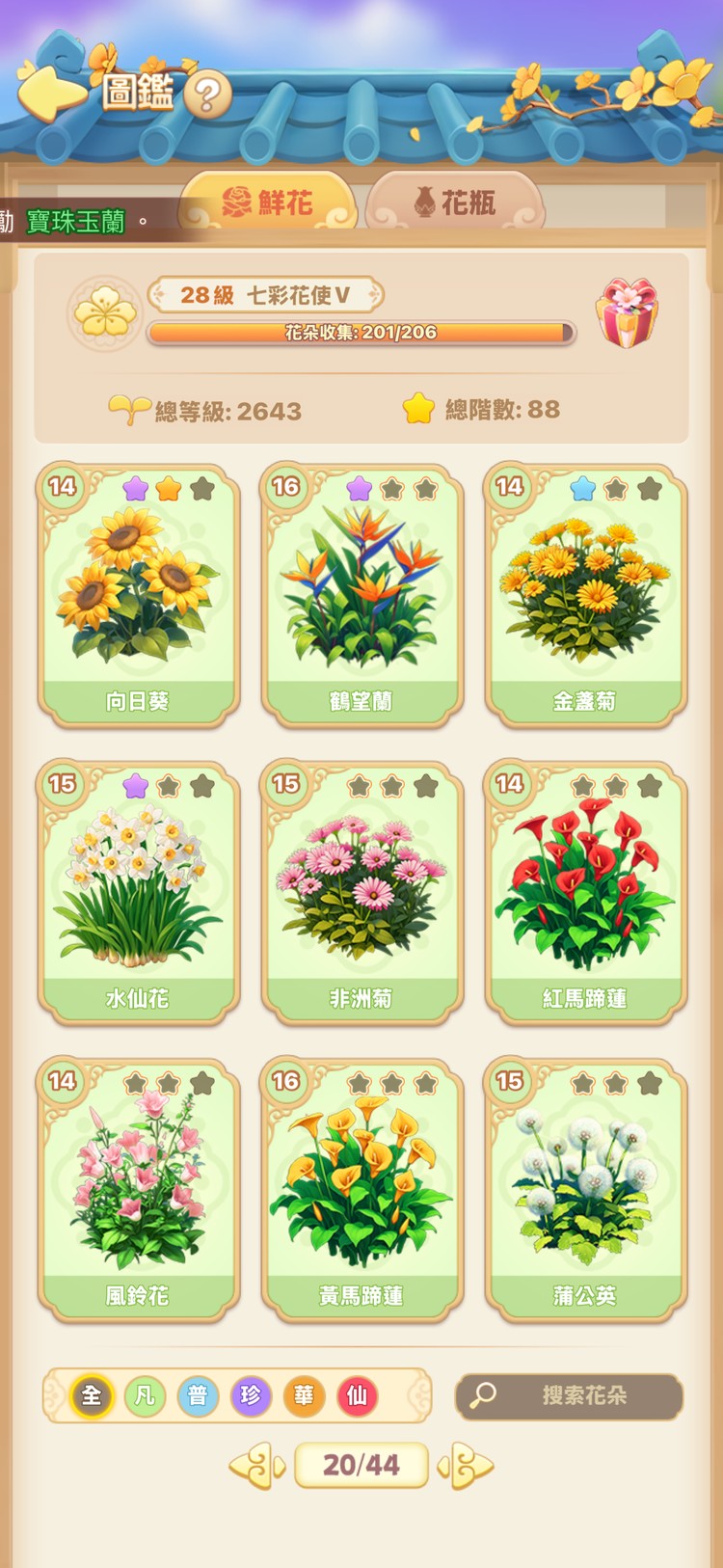Screen dimensions: 723x1568
Task: Open the 非洲菊 flower card
Action: click(361, 892)
